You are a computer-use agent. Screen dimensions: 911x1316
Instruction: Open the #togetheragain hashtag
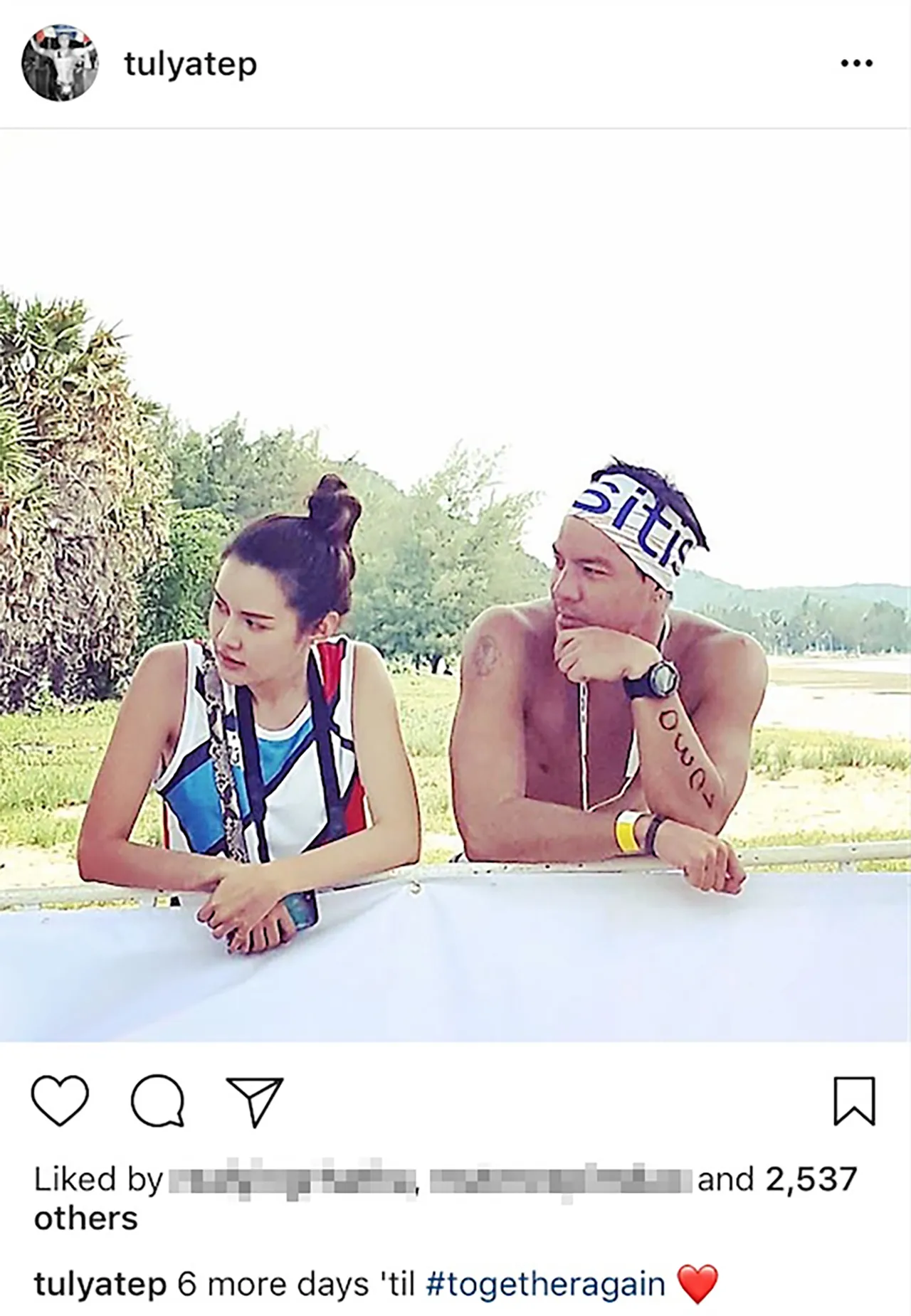545,1284
